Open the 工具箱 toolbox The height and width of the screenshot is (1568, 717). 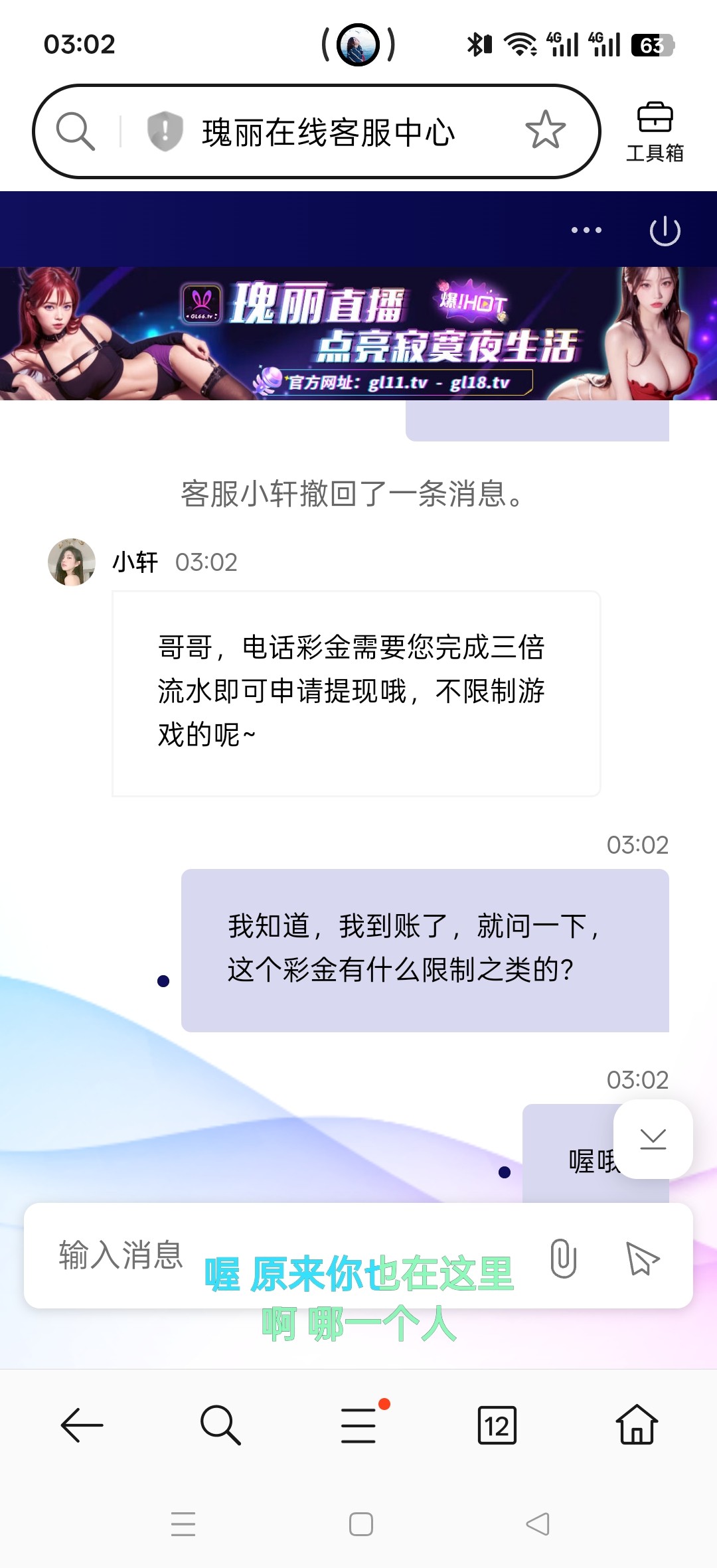coord(655,132)
